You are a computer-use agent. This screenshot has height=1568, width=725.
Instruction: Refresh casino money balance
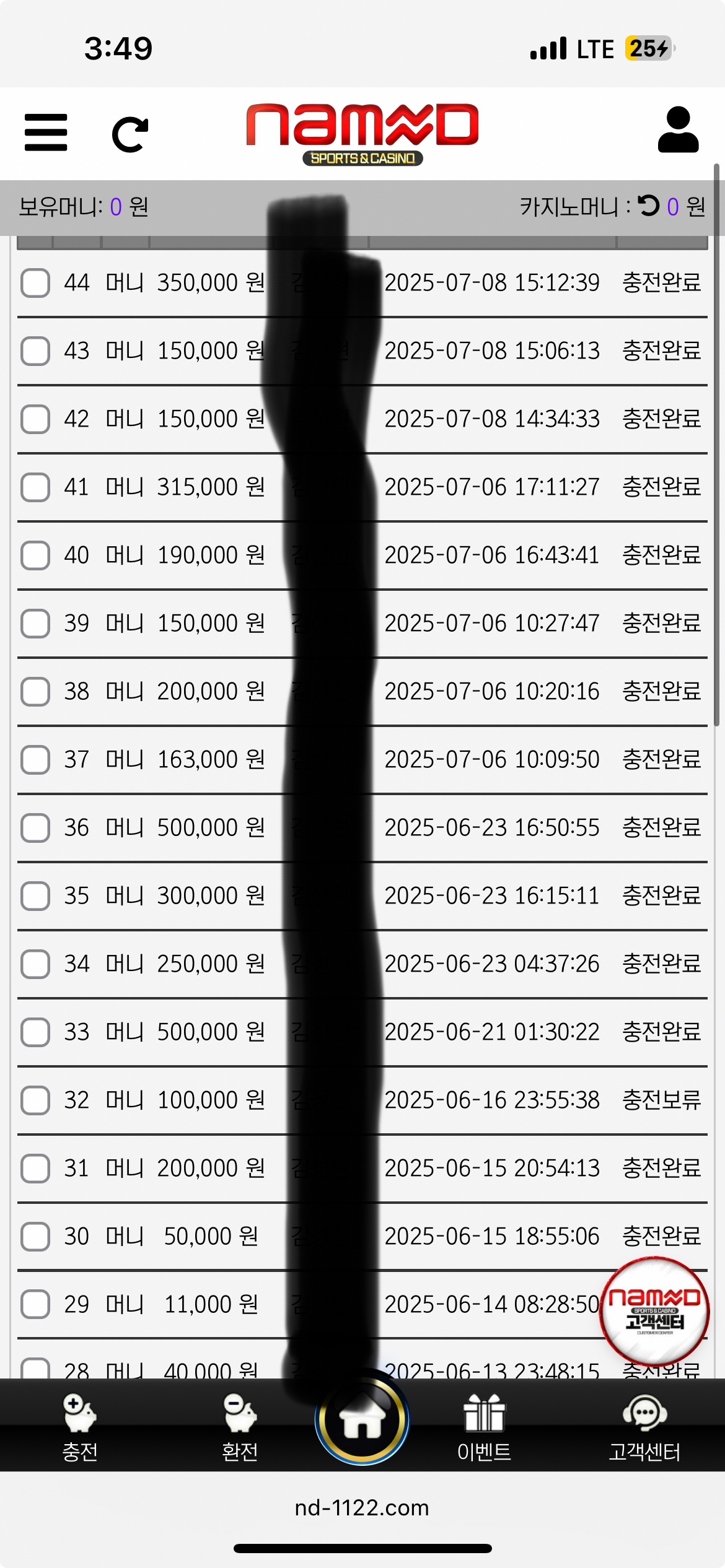[x=649, y=206]
